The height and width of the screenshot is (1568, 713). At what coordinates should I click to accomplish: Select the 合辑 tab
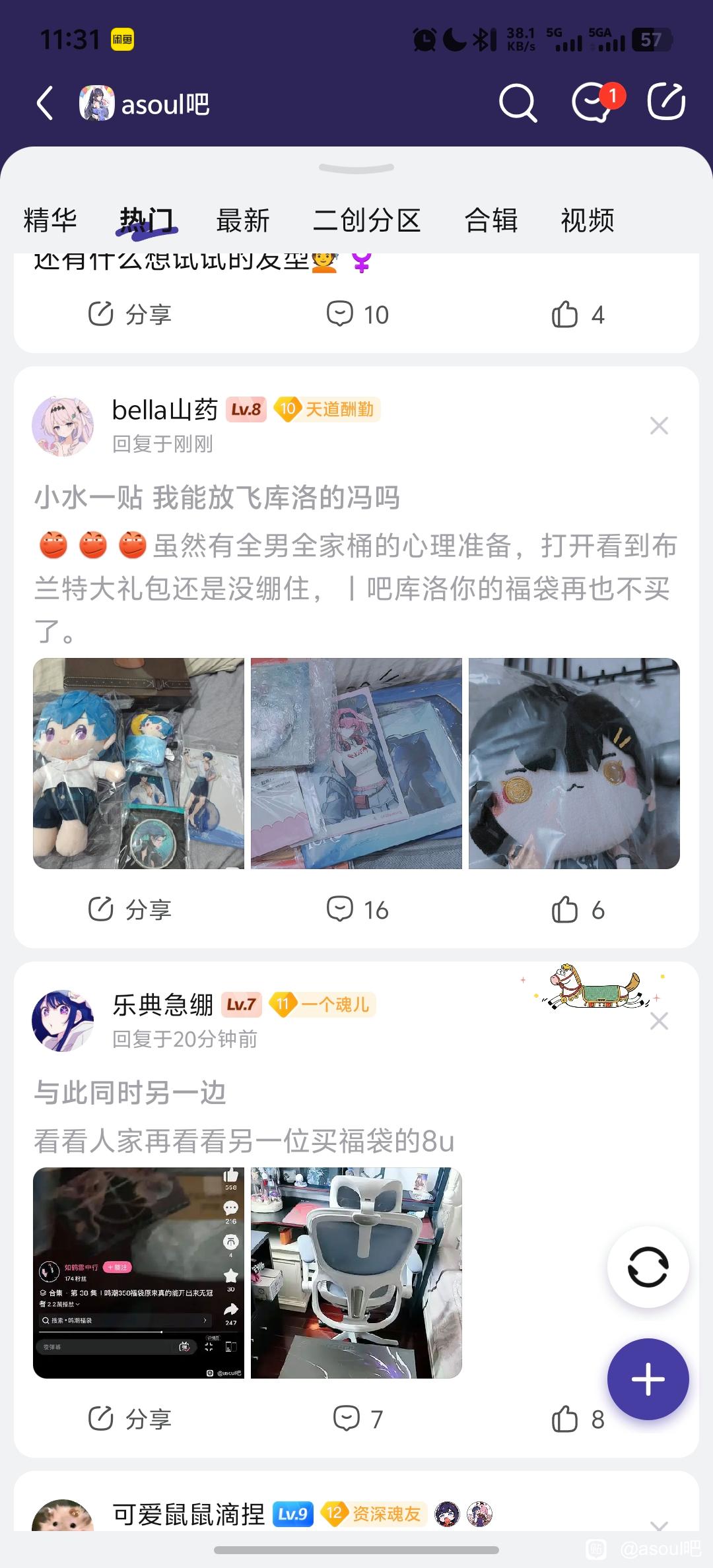(491, 220)
